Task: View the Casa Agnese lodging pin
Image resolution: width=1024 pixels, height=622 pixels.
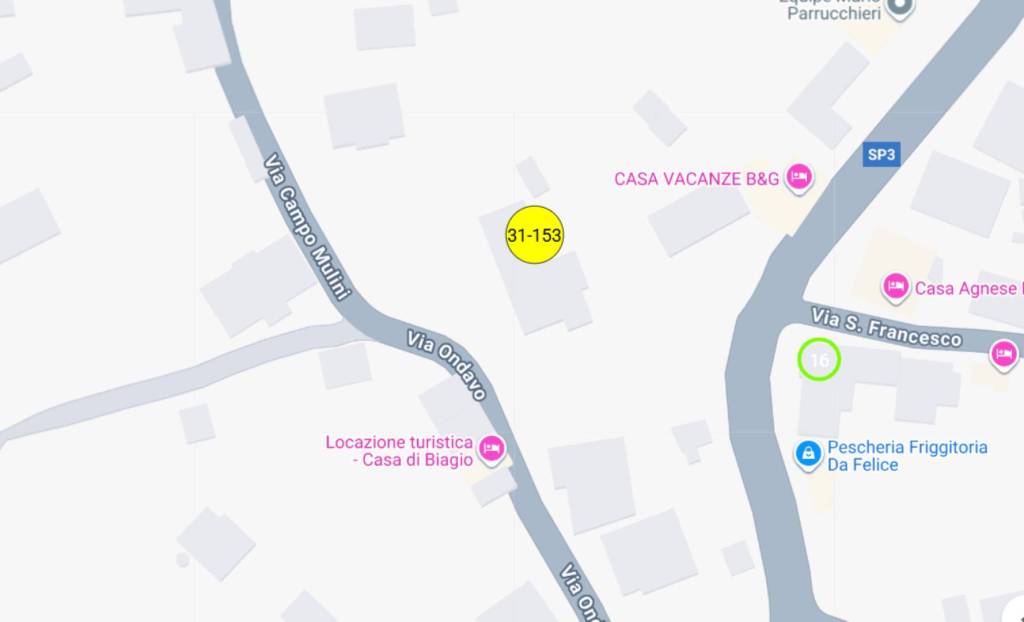Action: click(895, 288)
